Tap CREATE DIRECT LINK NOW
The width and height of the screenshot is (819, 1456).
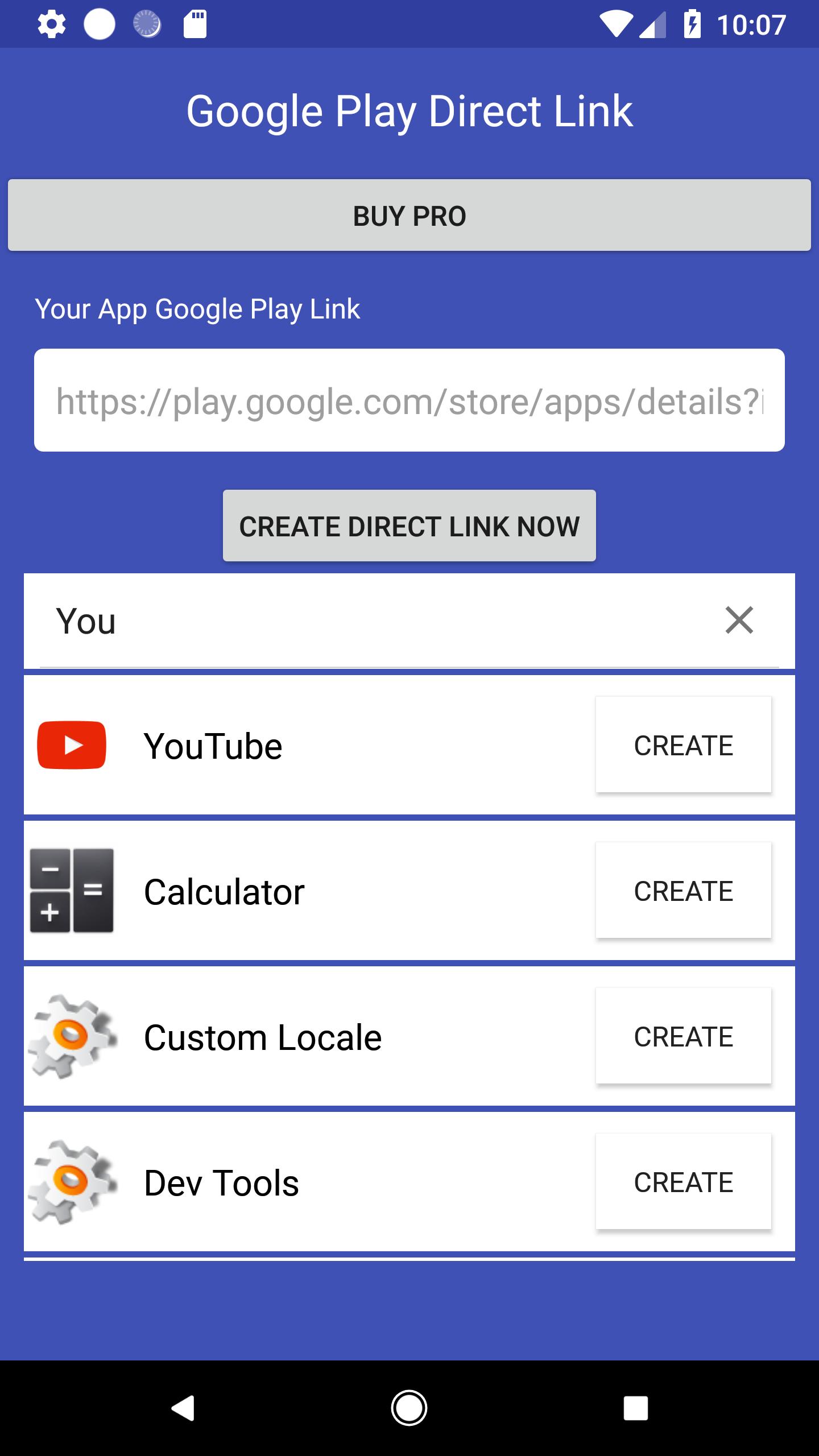(409, 526)
